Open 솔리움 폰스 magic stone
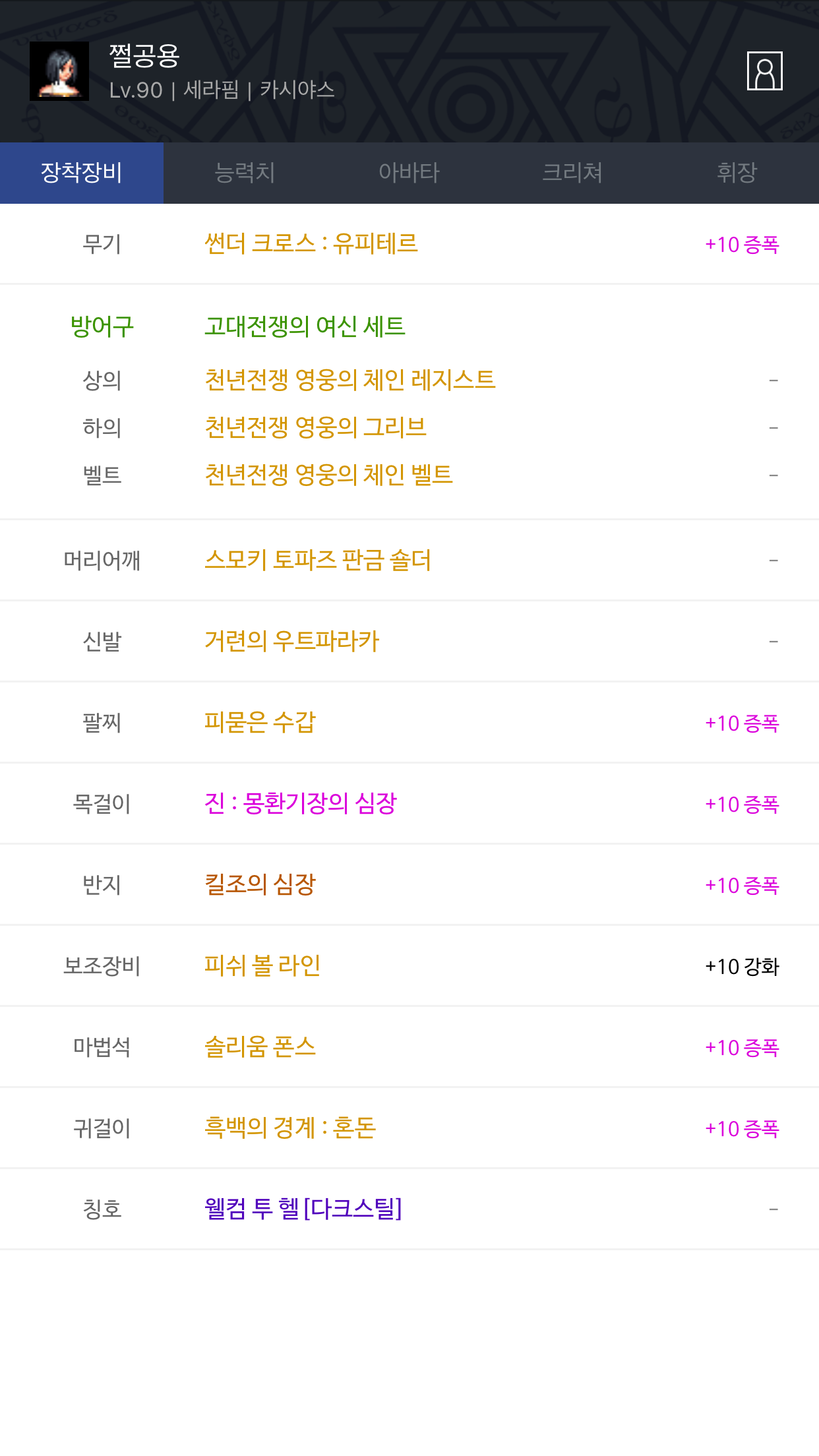This screenshot has height=1456, width=819. [260, 1047]
